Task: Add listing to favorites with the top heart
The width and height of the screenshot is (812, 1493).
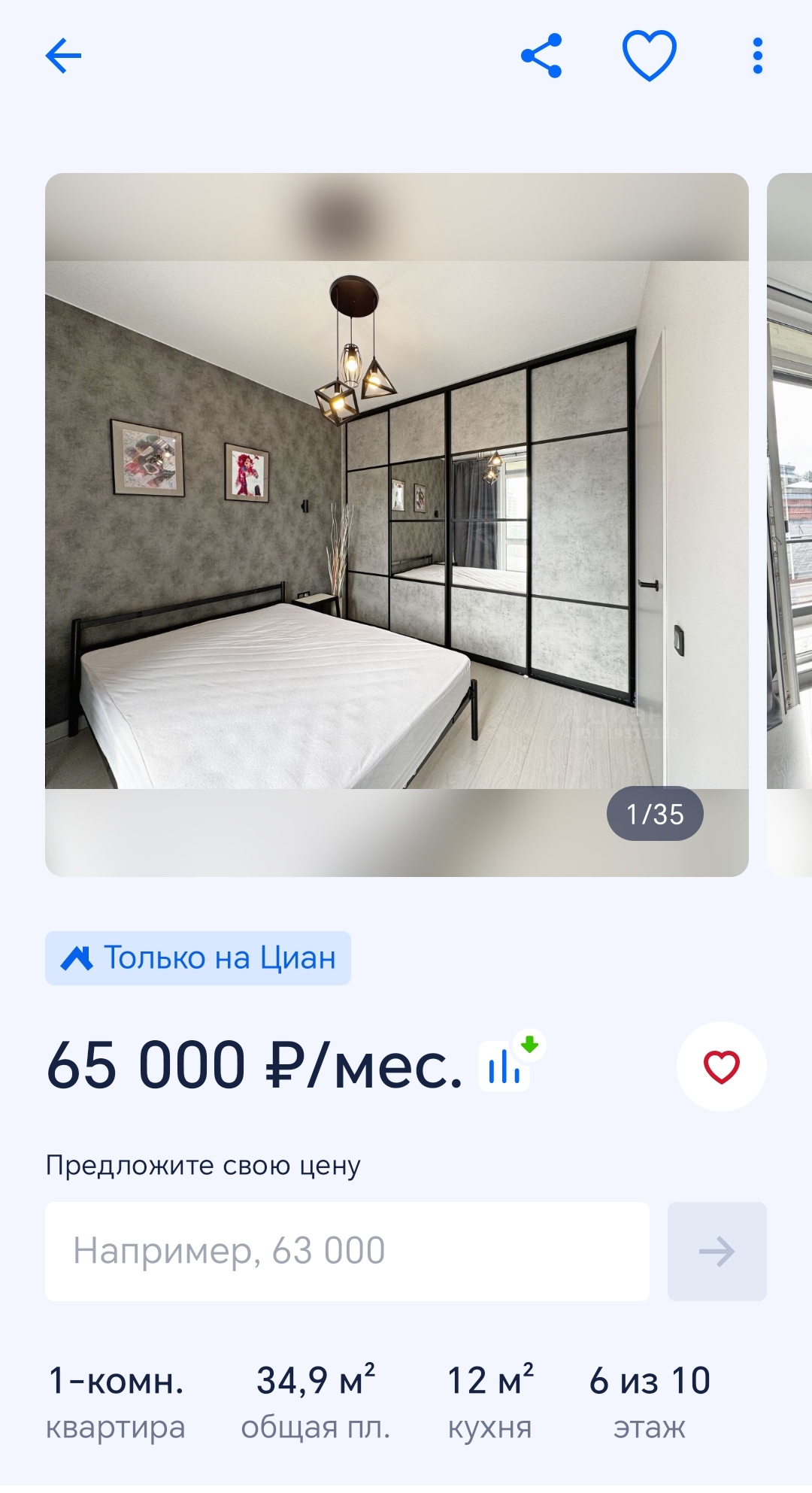Action: point(650,56)
